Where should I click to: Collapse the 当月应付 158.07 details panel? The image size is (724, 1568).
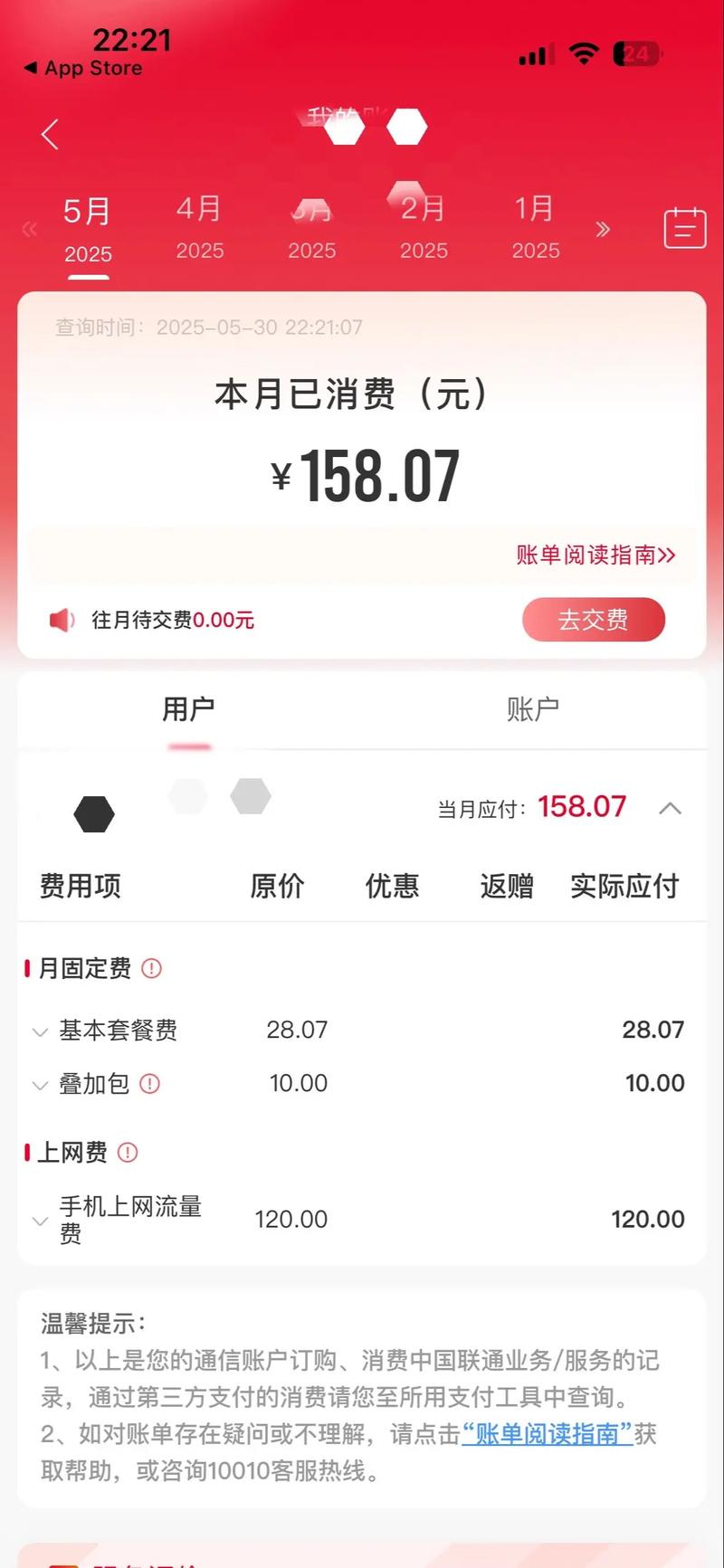(x=670, y=806)
